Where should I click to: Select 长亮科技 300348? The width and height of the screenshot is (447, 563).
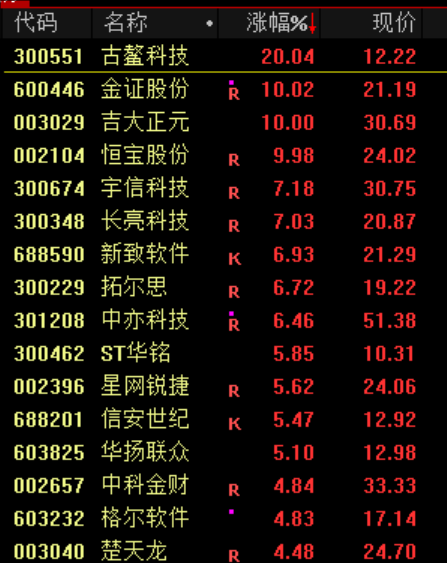click(223, 221)
